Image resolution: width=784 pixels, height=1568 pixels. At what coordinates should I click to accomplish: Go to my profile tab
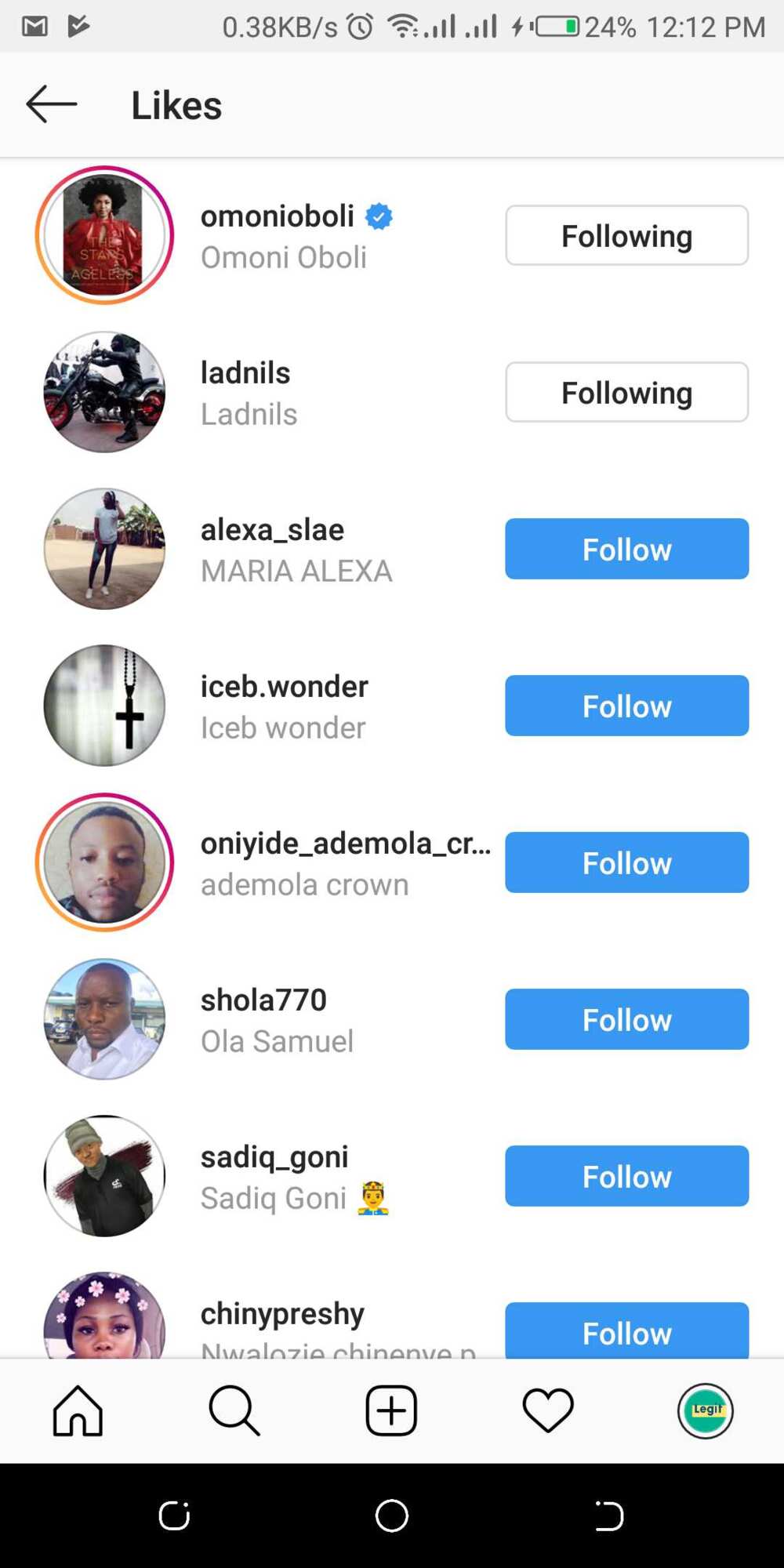coord(705,1411)
